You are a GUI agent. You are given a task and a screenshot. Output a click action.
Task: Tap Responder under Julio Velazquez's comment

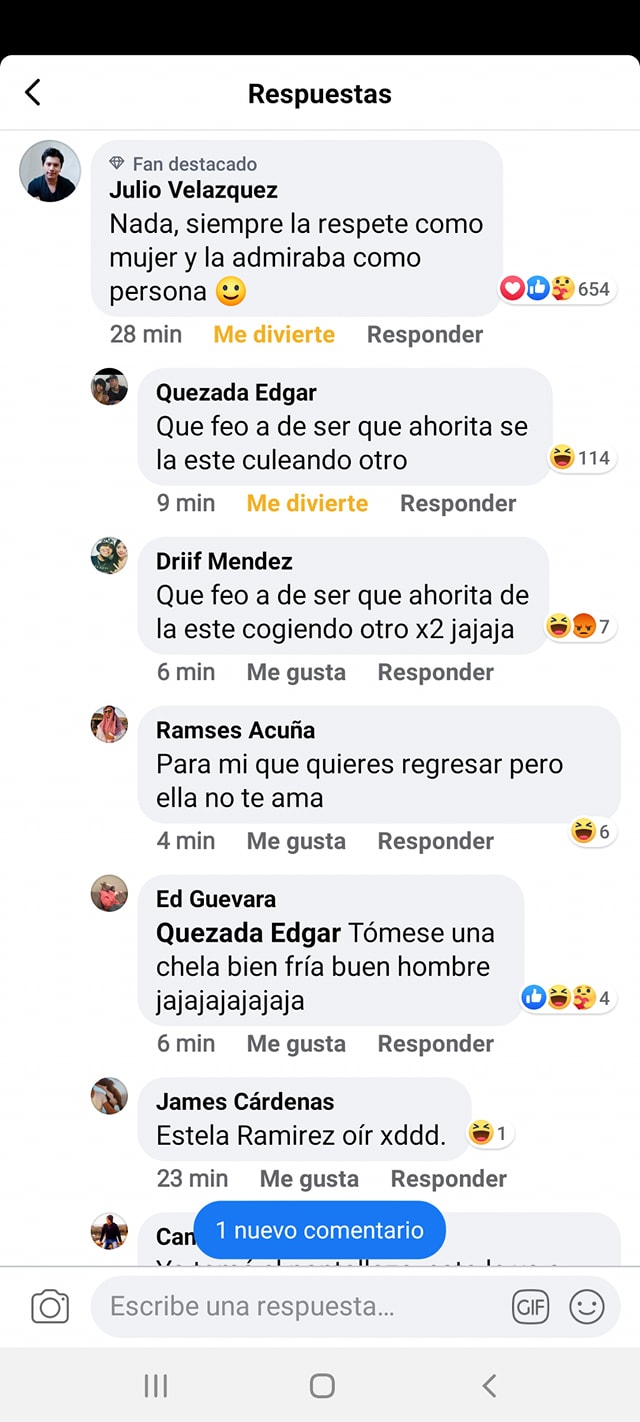coord(424,334)
